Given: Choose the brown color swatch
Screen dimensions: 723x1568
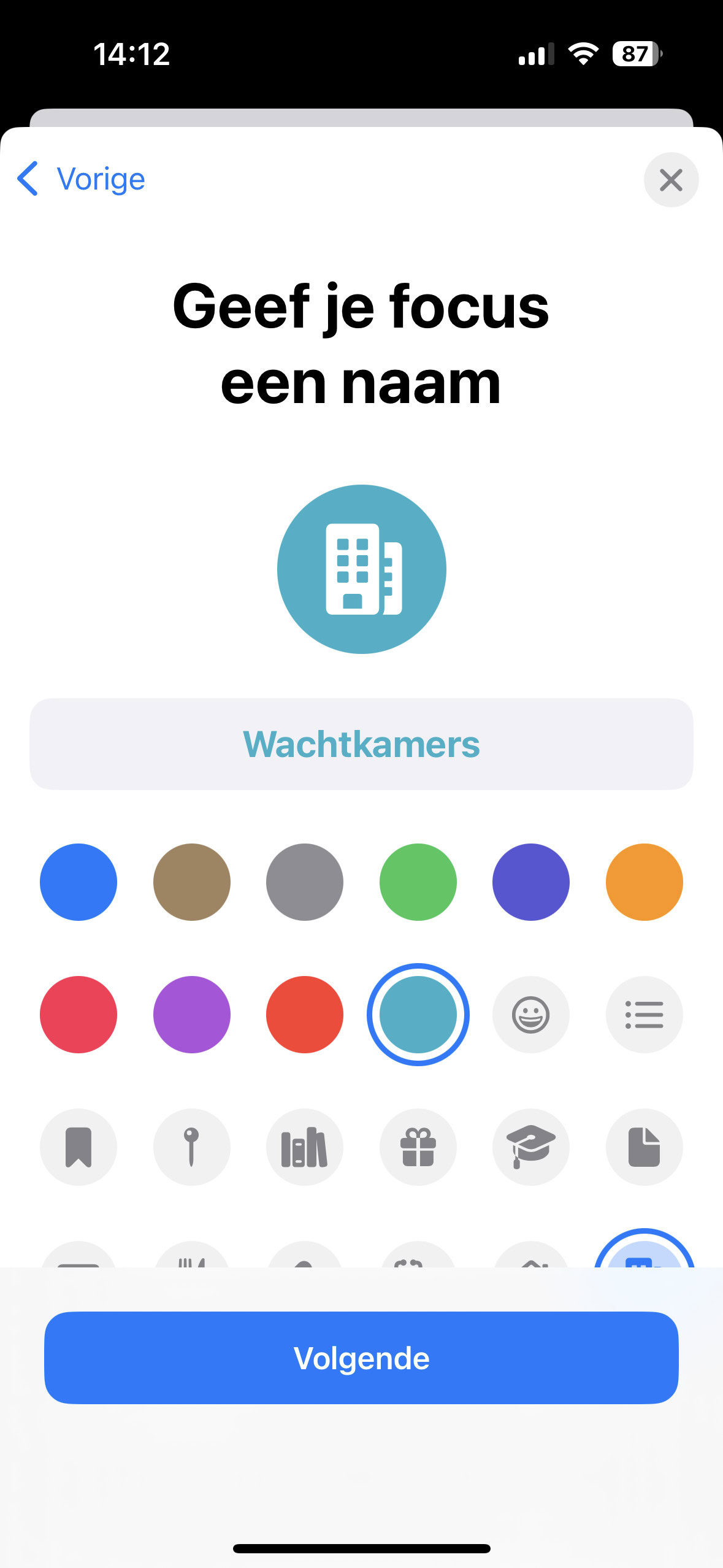Looking at the screenshot, I should pos(192,882).
